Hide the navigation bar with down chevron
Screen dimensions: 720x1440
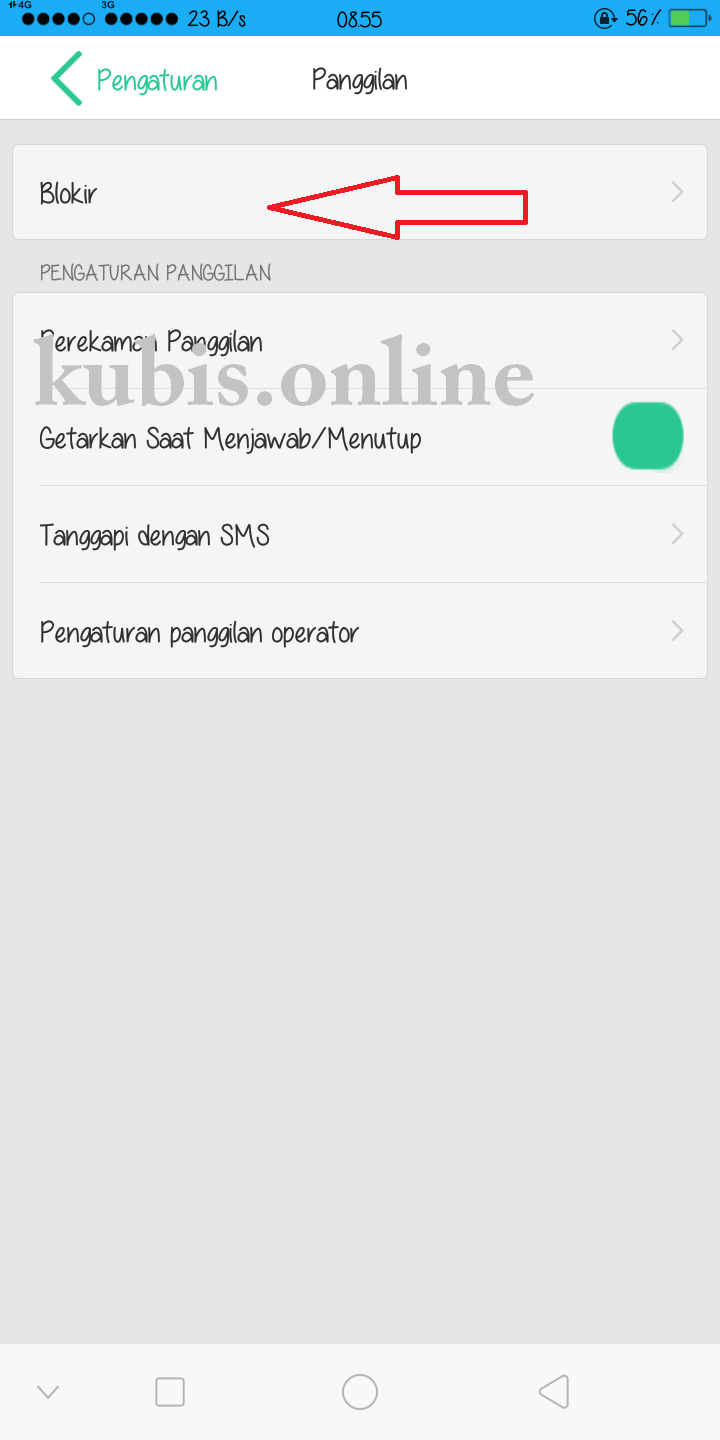coord(48,1392)
